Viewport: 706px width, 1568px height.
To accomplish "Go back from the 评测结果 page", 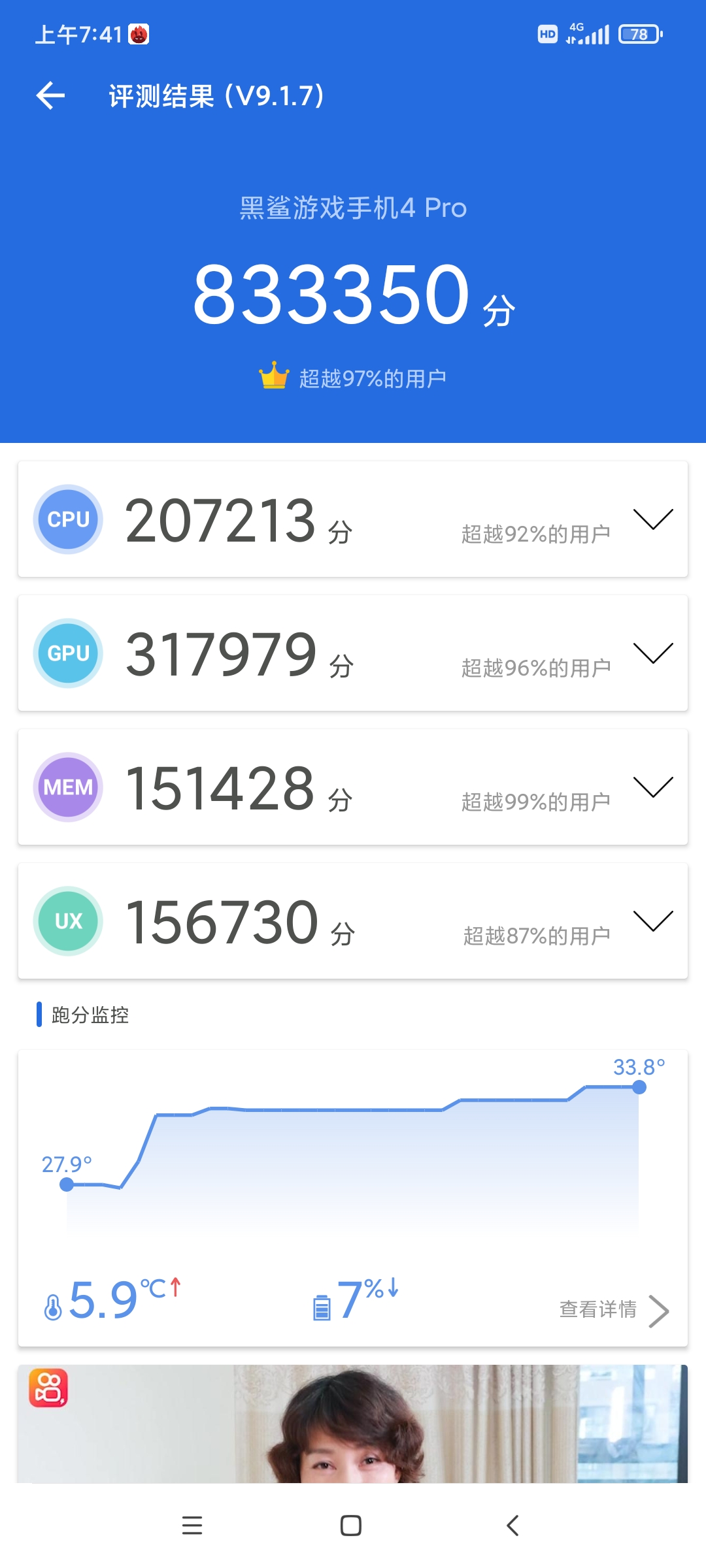I will (x=51, y=96).
